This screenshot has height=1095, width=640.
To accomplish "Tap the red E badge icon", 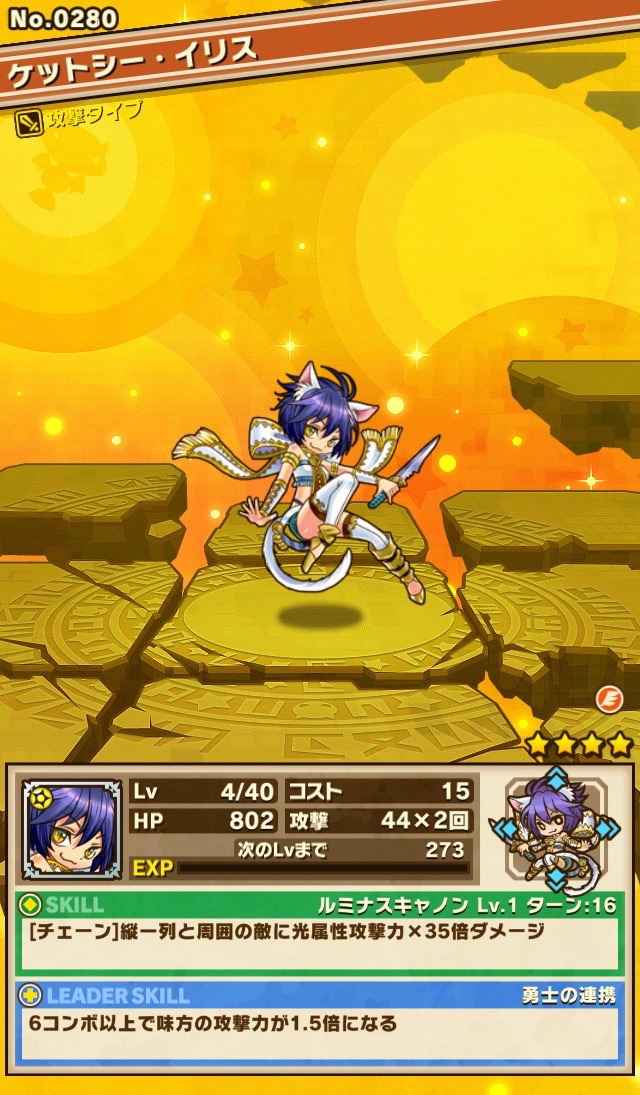I will coord(609,699).
